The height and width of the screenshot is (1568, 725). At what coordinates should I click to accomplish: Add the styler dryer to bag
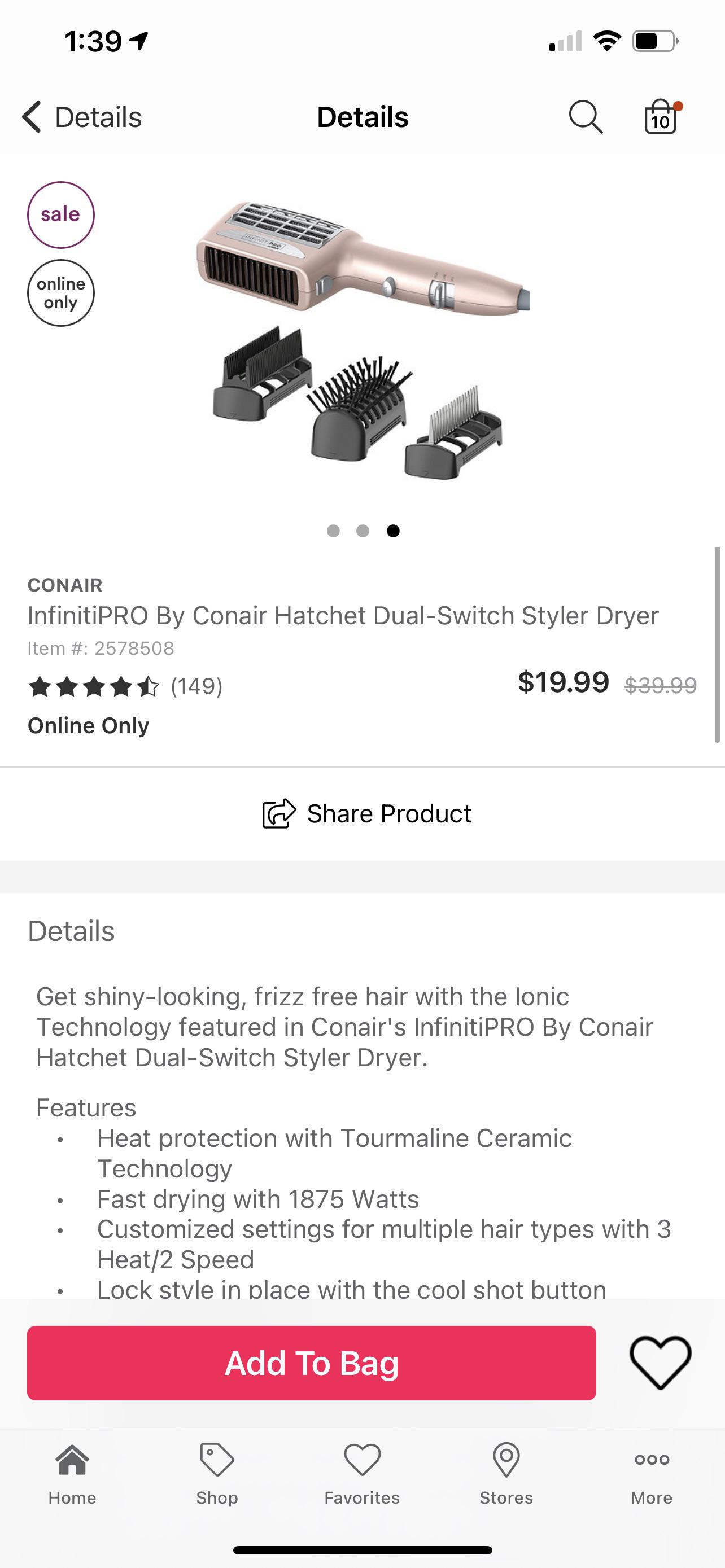coord(311,1363)
